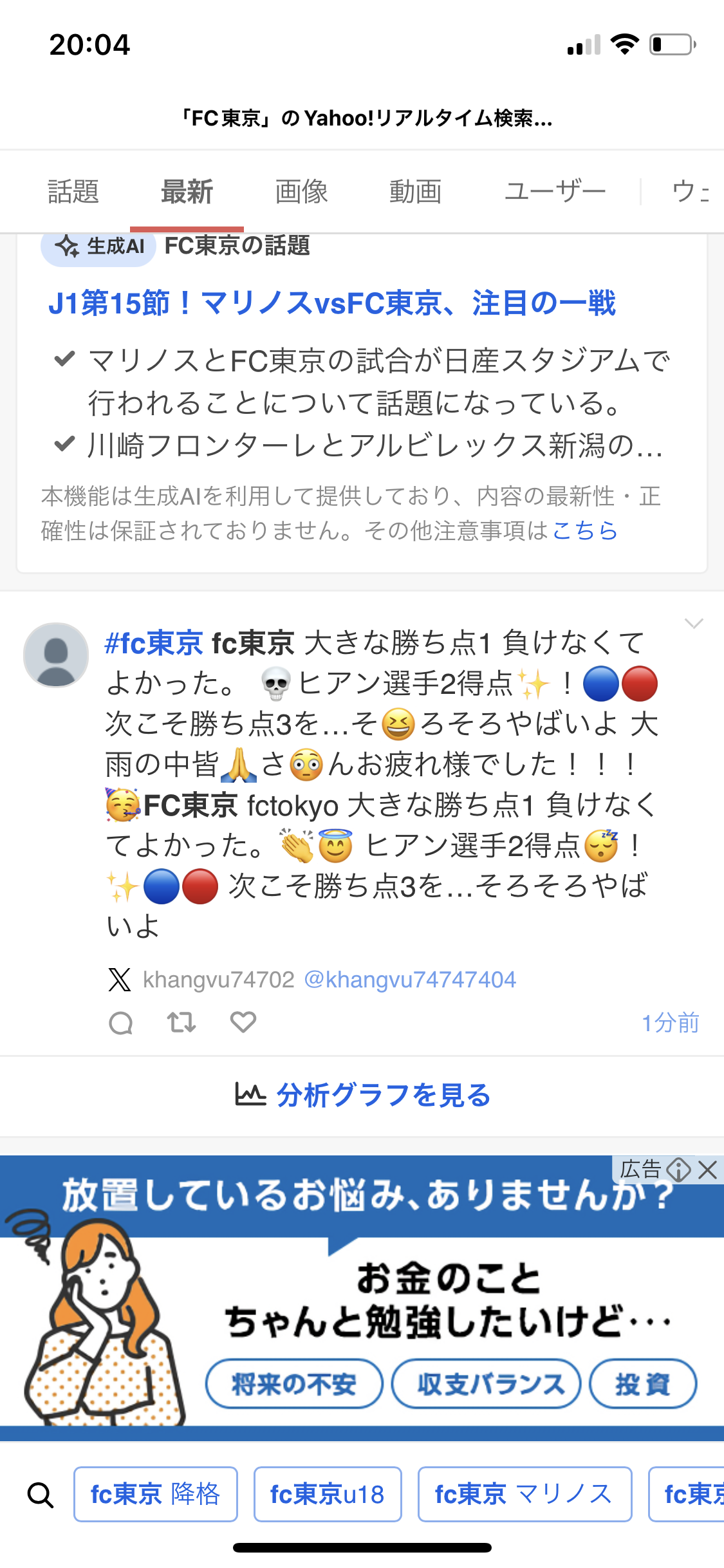Switch to the 話題 tab
This screenshot has height=1568, width=724.
[x=73, y=192]
